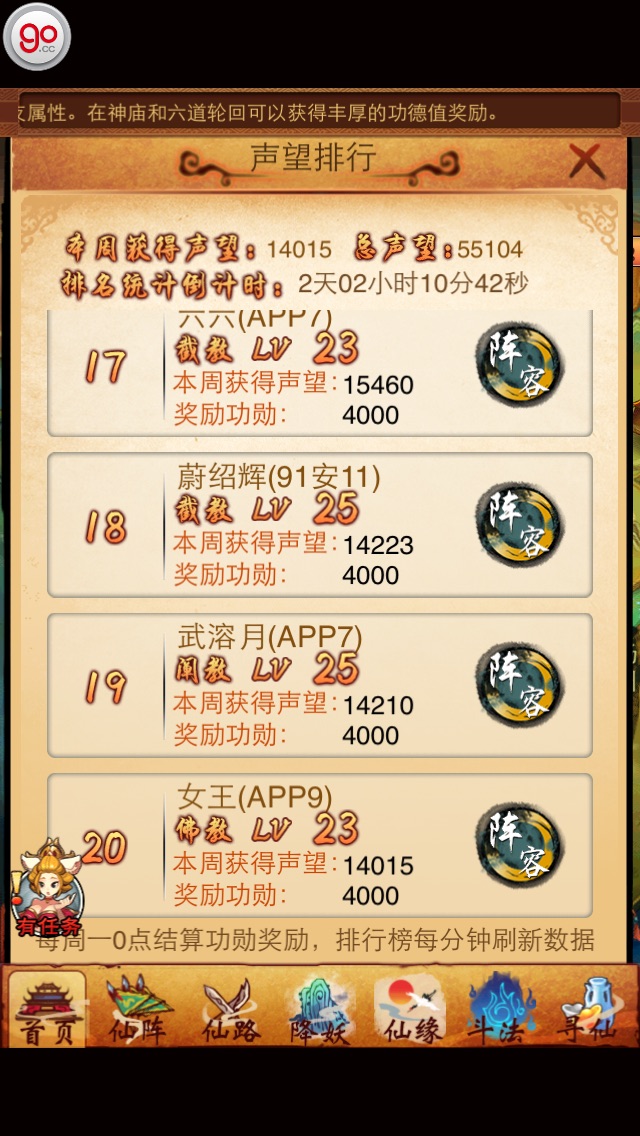Open 阵容 lineup for 蔚绍辉(91安11)

coord(520,525)
